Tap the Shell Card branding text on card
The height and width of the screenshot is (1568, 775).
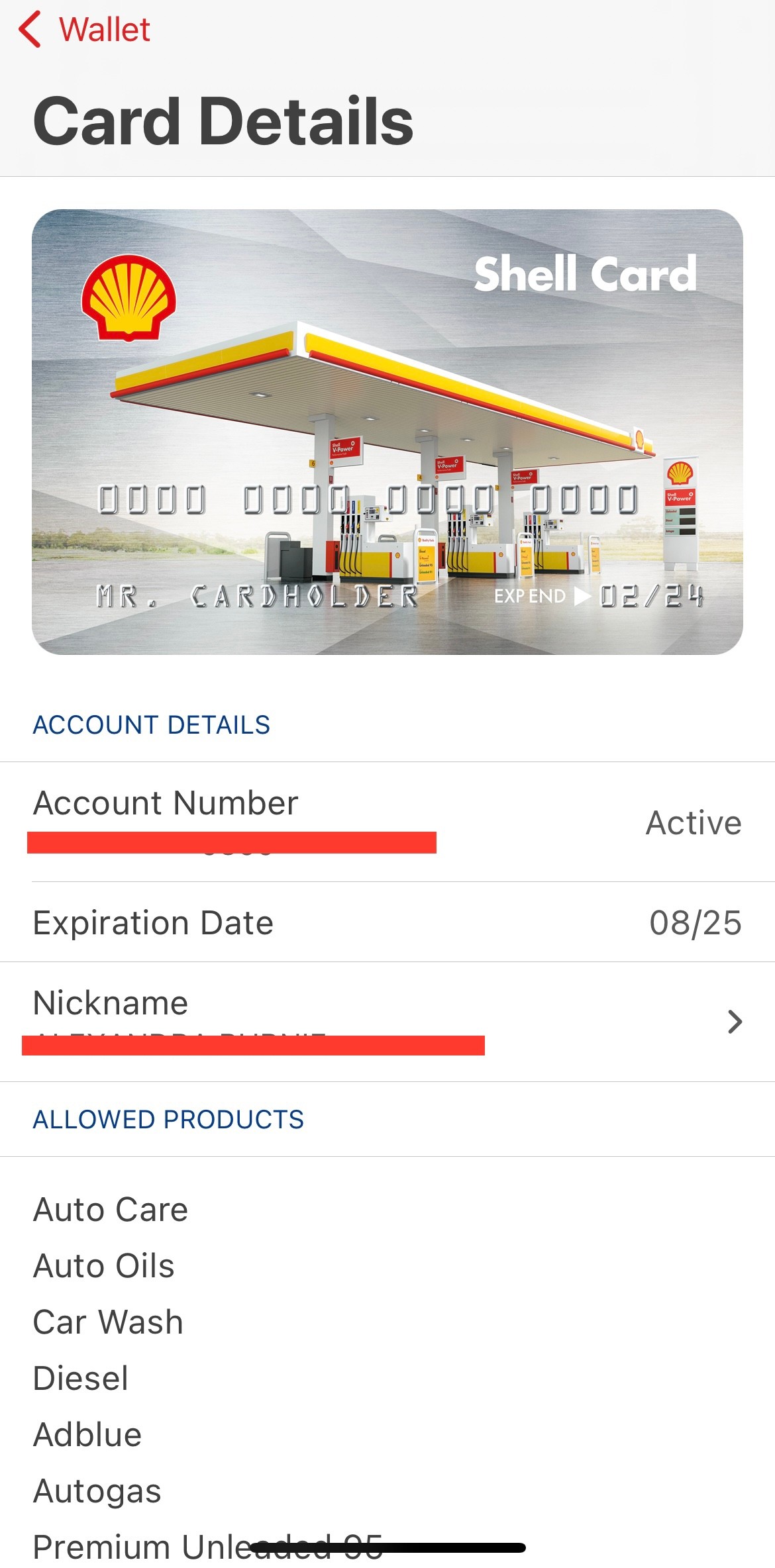586,274
